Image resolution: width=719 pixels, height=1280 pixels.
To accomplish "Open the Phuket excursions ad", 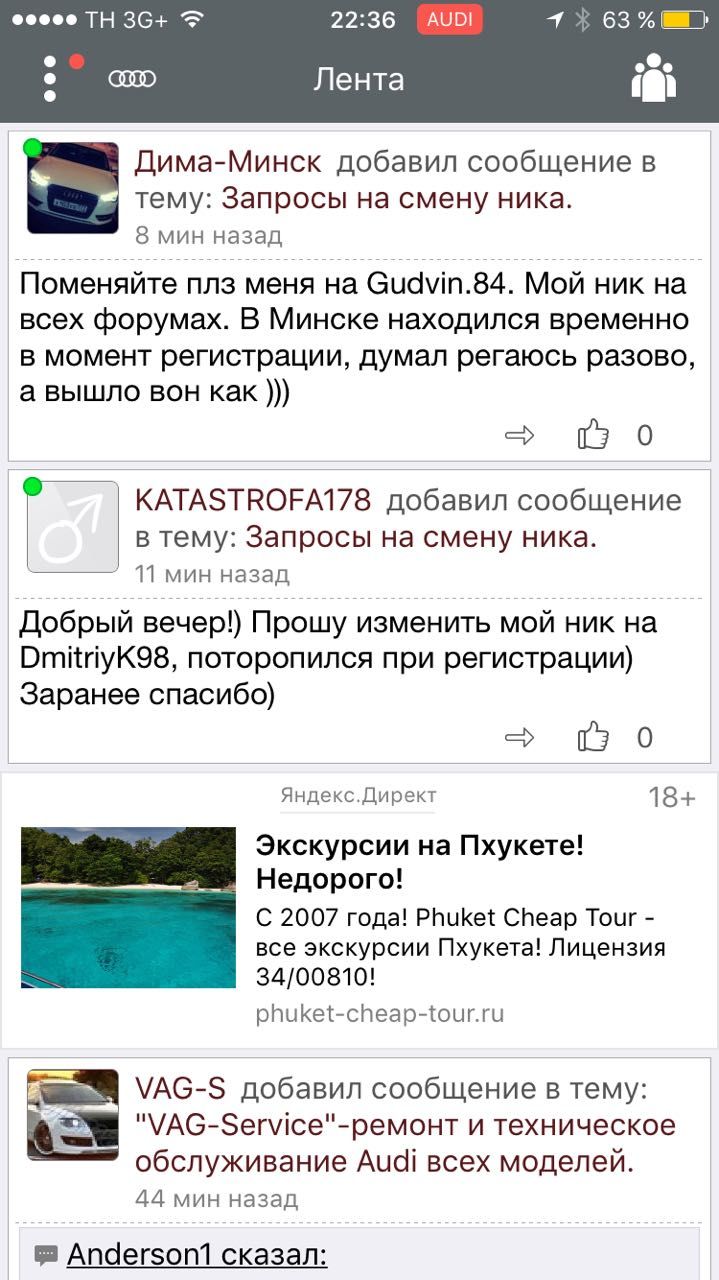I will coord(420,863).
